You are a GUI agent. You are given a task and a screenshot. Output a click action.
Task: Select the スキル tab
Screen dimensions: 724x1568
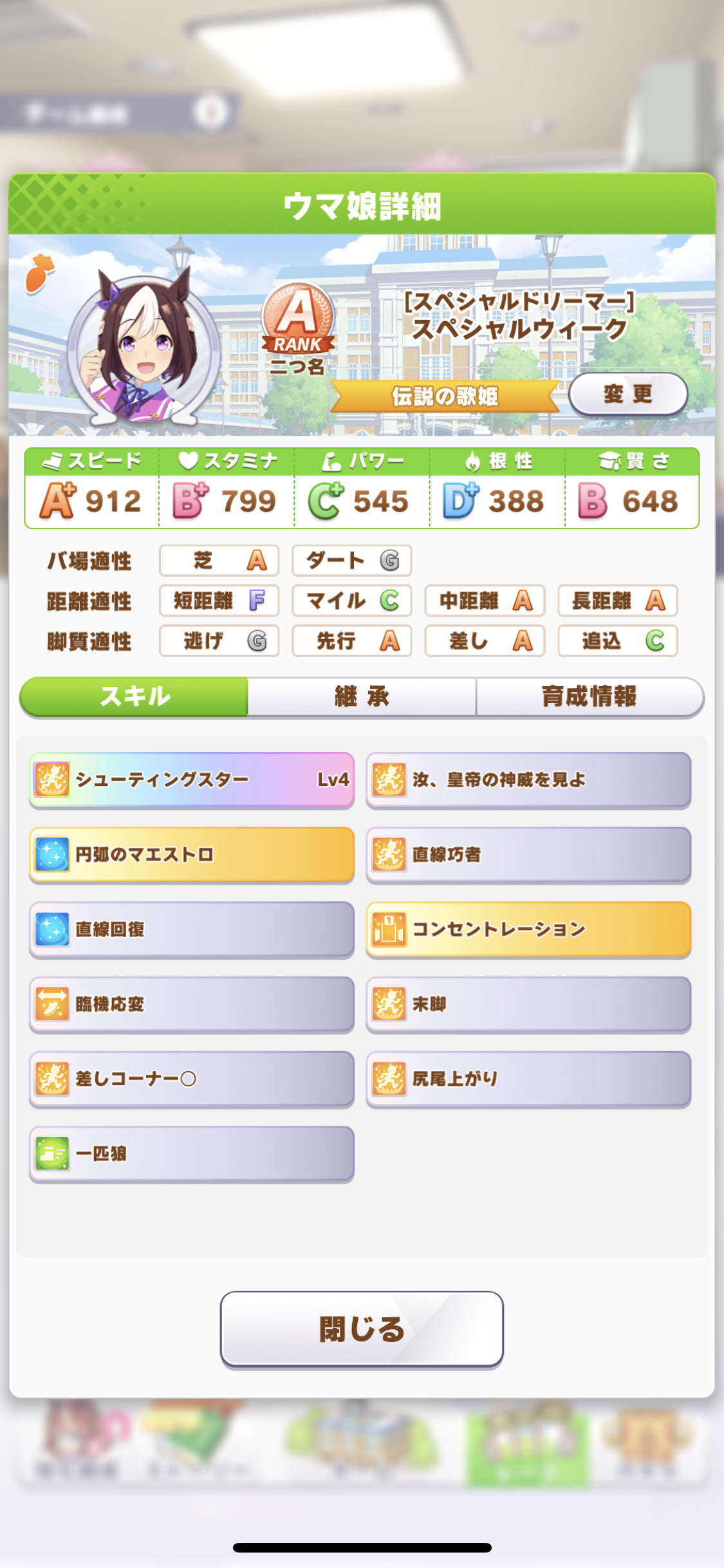point(134,696)
